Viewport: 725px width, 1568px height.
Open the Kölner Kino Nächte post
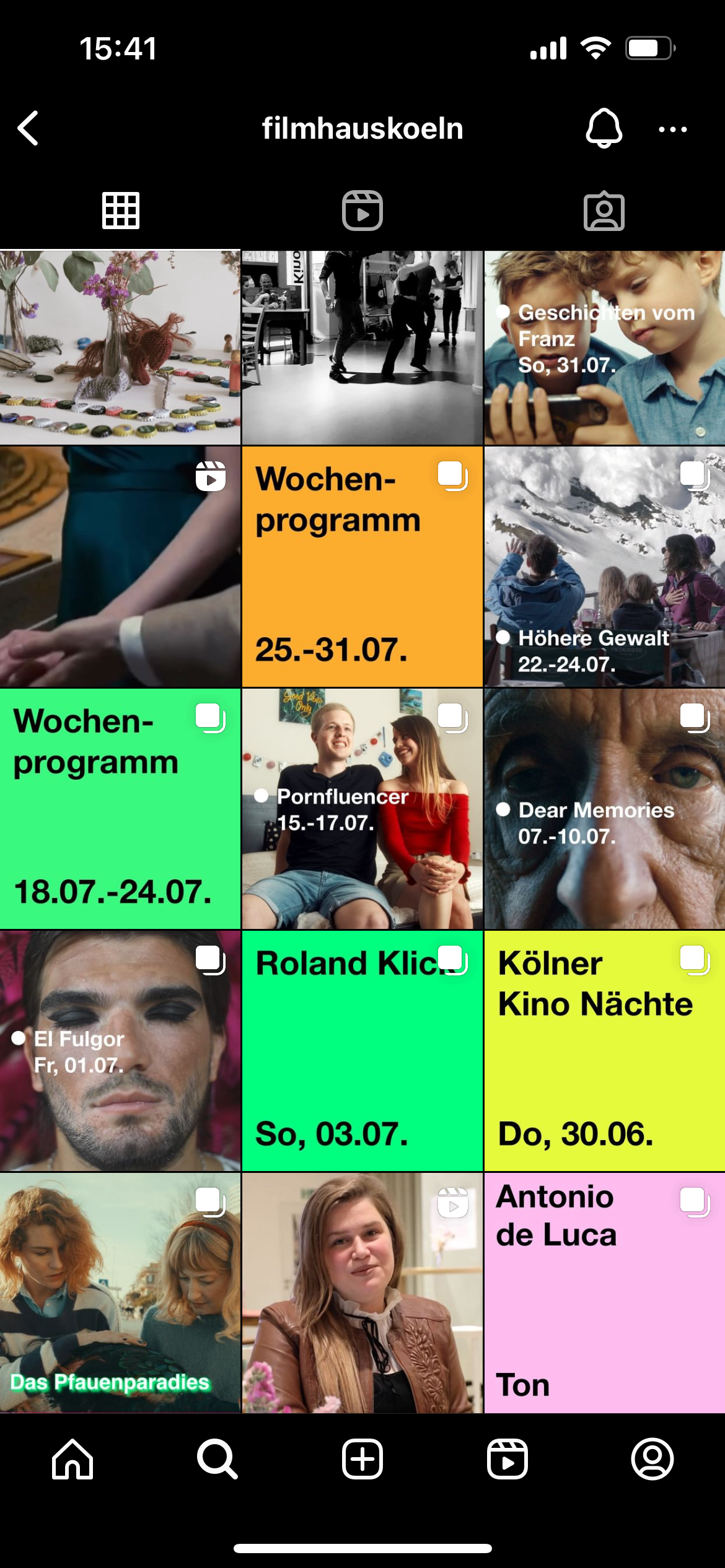(604, 1050)
